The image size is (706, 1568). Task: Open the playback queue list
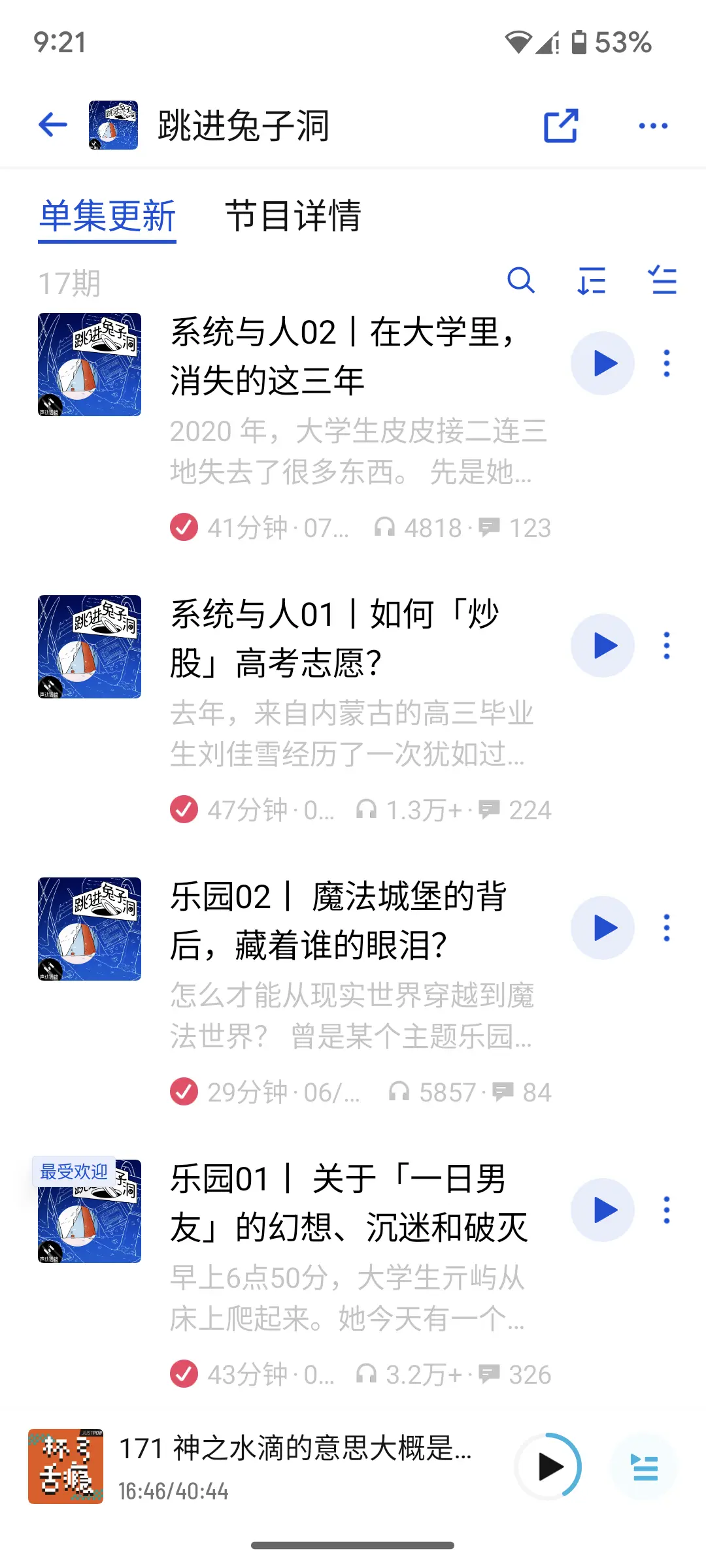[x=645, y=1467]
